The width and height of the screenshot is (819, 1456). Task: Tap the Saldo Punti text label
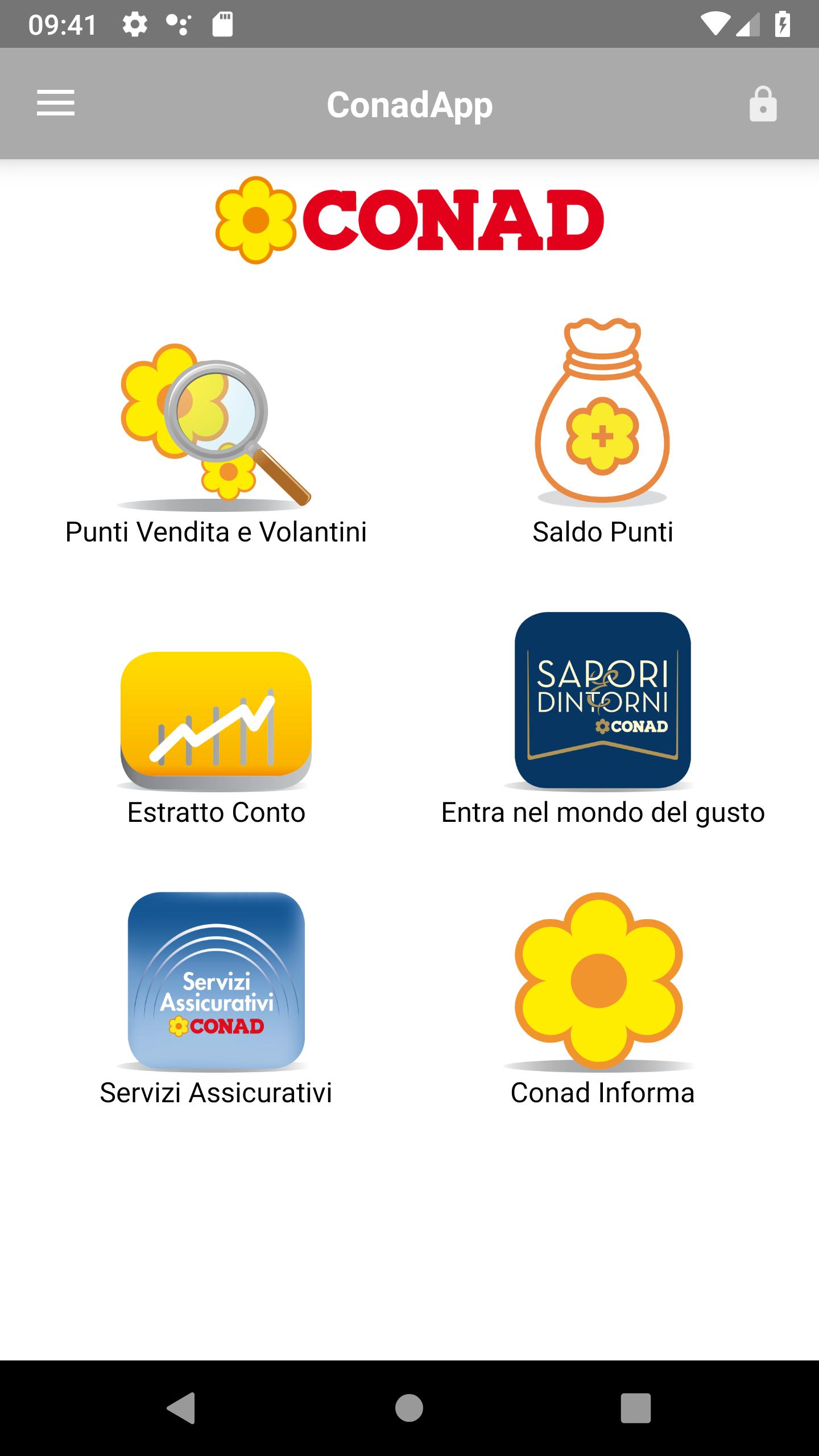[x=602, y=532]
